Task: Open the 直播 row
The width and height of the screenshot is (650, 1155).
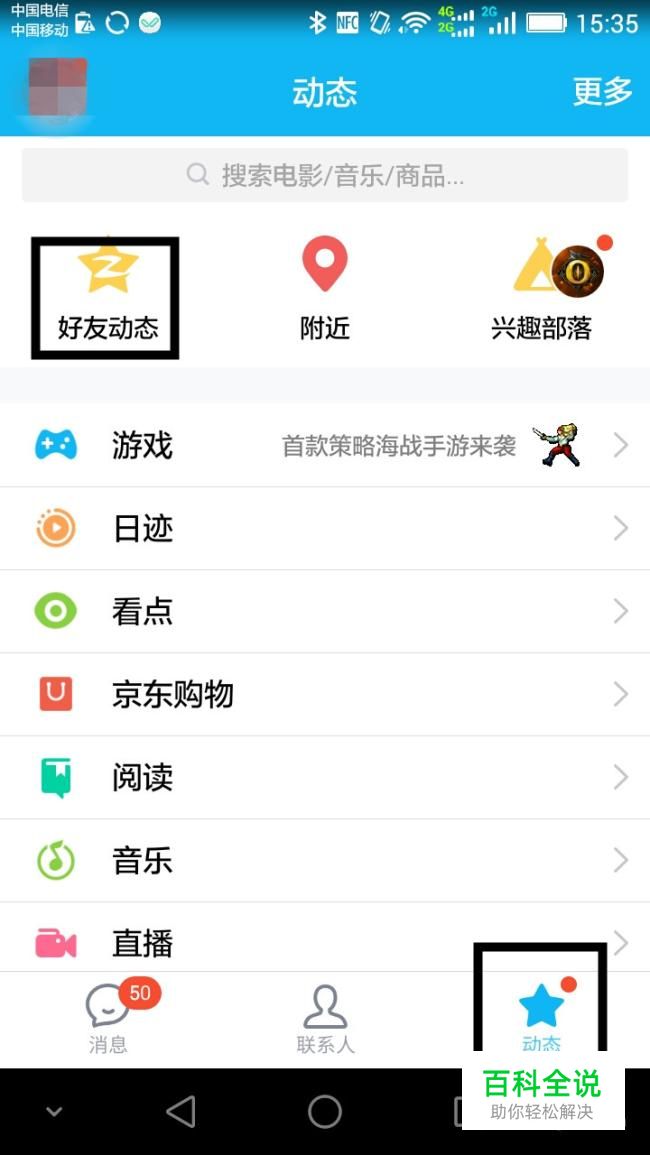Action: (325, 940)
